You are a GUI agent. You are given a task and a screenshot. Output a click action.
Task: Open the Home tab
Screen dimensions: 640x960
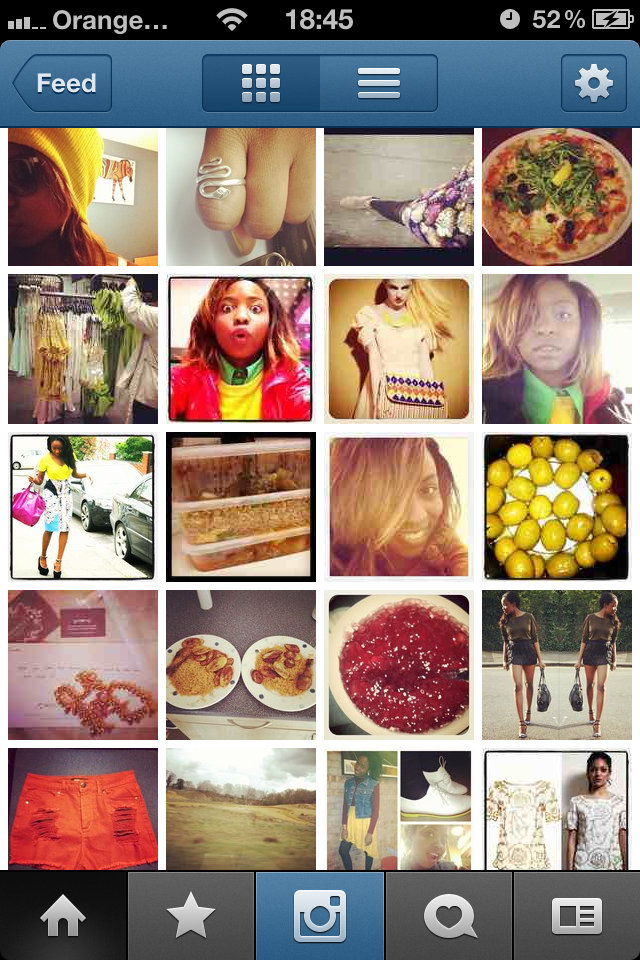tap(63, 915)
